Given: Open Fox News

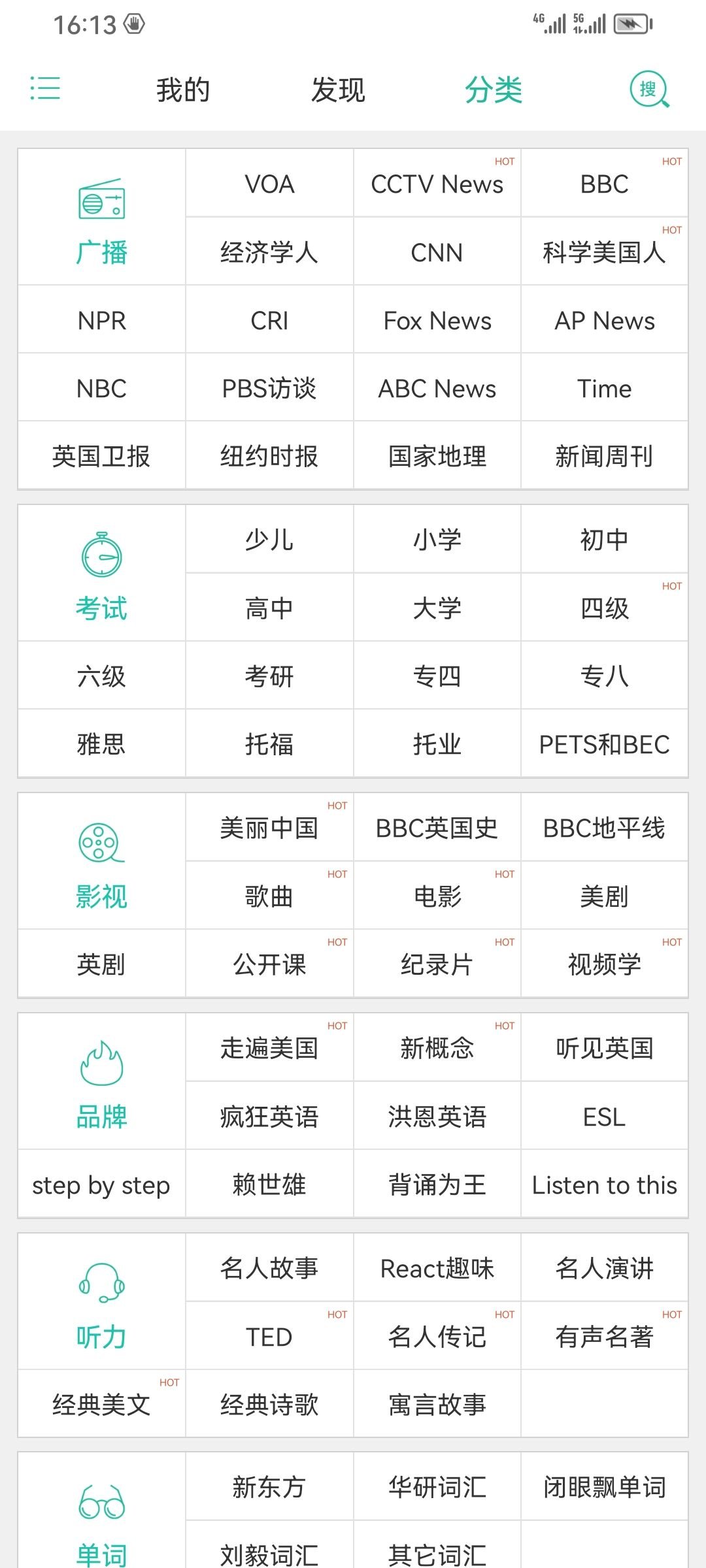Looking at the screenshot, I should coord(437,321).
